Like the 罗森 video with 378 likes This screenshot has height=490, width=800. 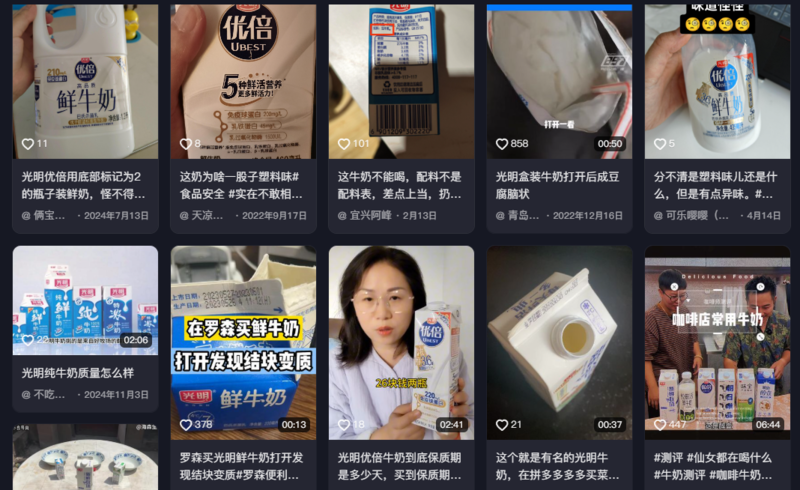point(187,425)
